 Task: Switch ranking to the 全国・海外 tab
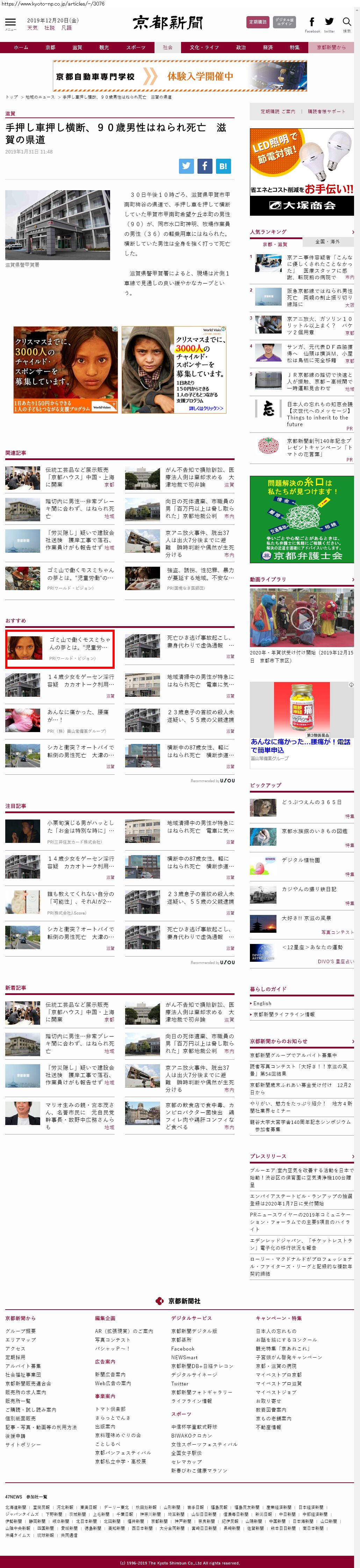pos(328,242)
